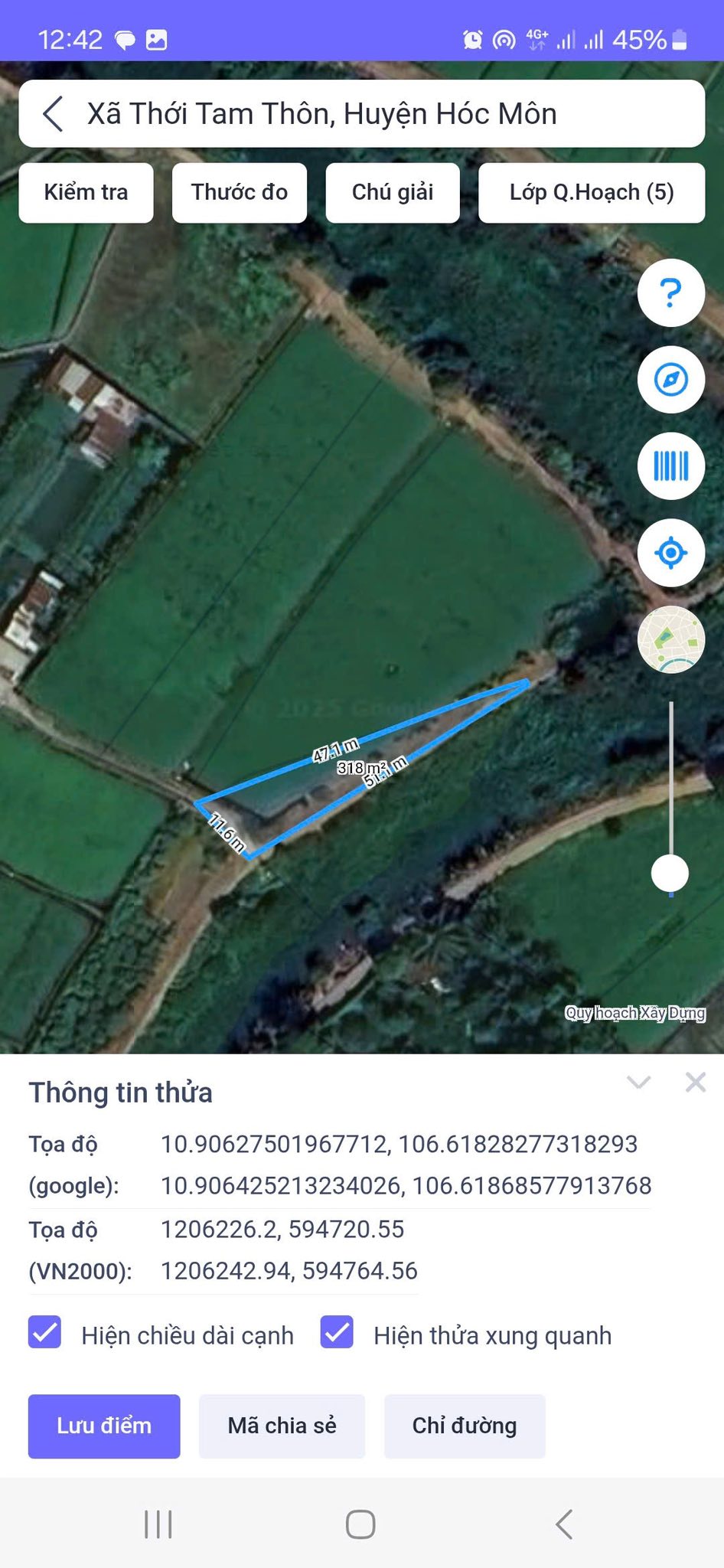The width and height of the screenshot is (724, 1568).
Task: Collapse the Thông tin thửa panel
Action: pyautogui.click(x=639, y=1082)
